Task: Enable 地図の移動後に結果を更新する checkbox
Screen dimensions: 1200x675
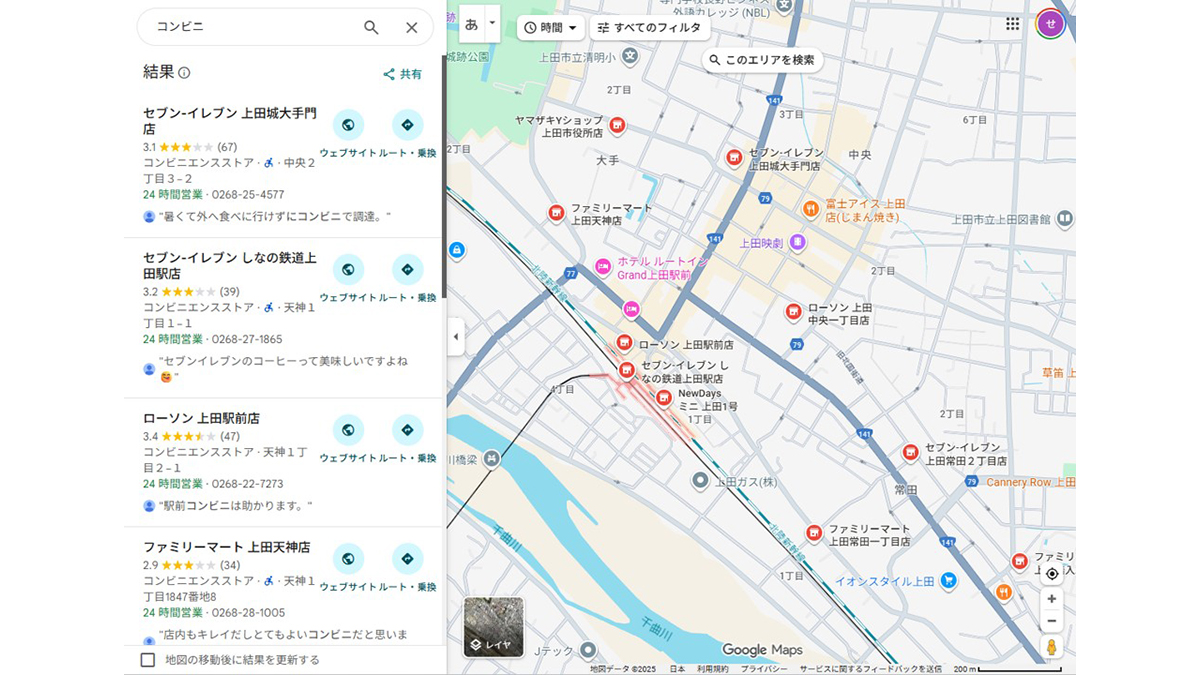Action: click(148, 660)
